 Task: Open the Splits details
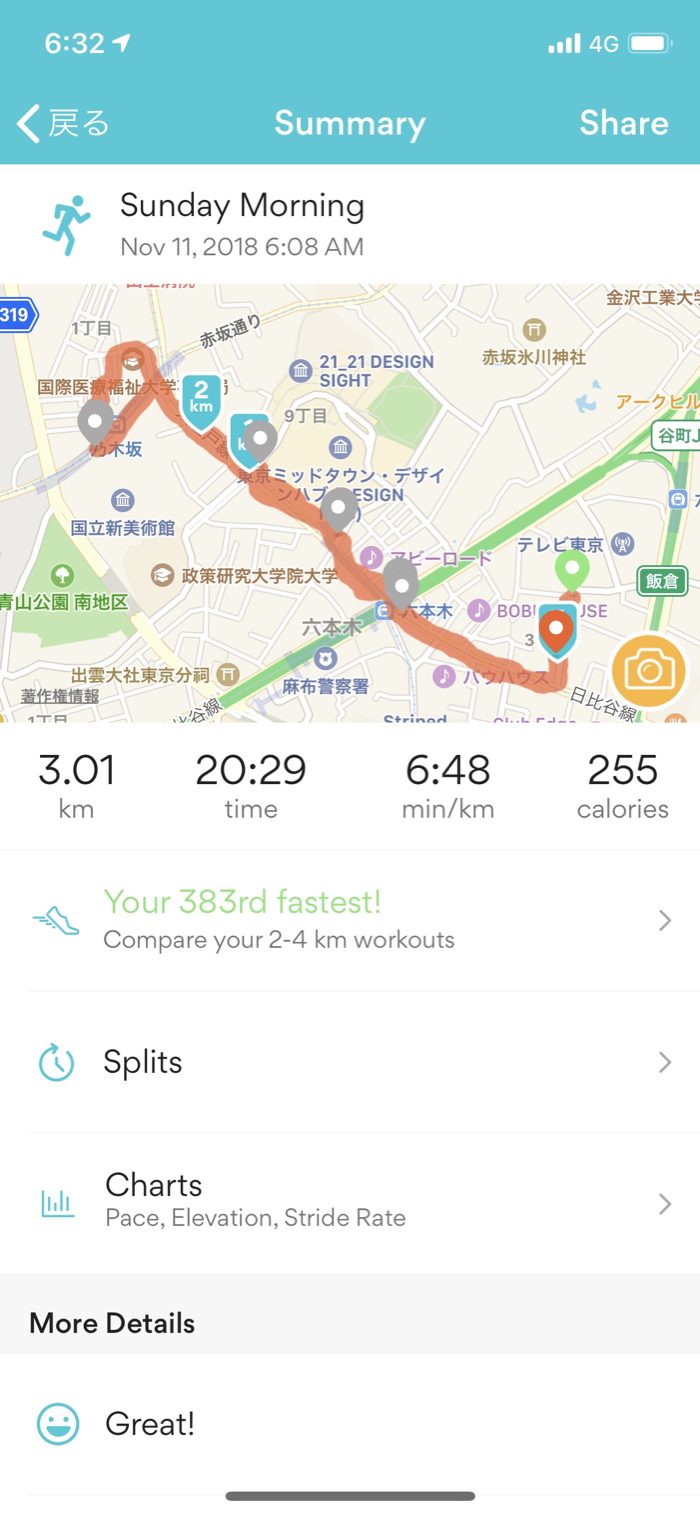[x=350, y=1062]
